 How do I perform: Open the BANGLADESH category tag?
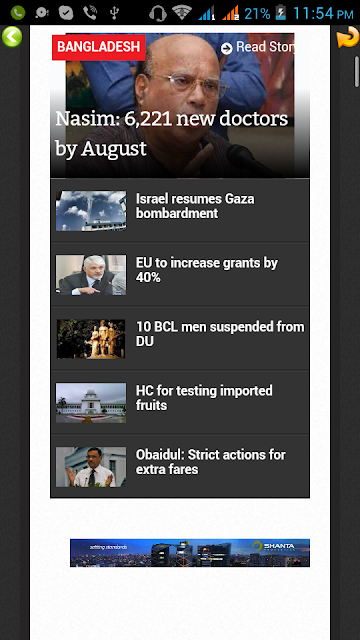point(99,47)
